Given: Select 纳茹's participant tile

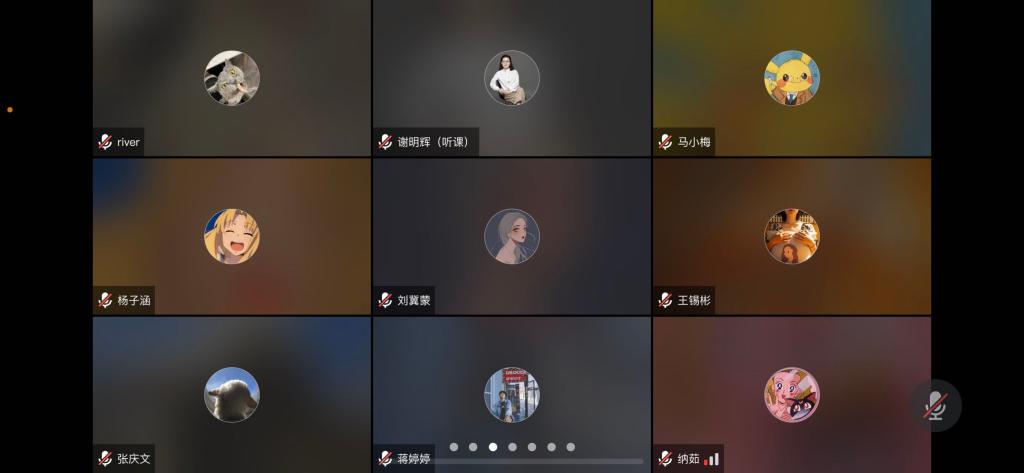Looking at the screenshot, I should [x=792, y=394].
